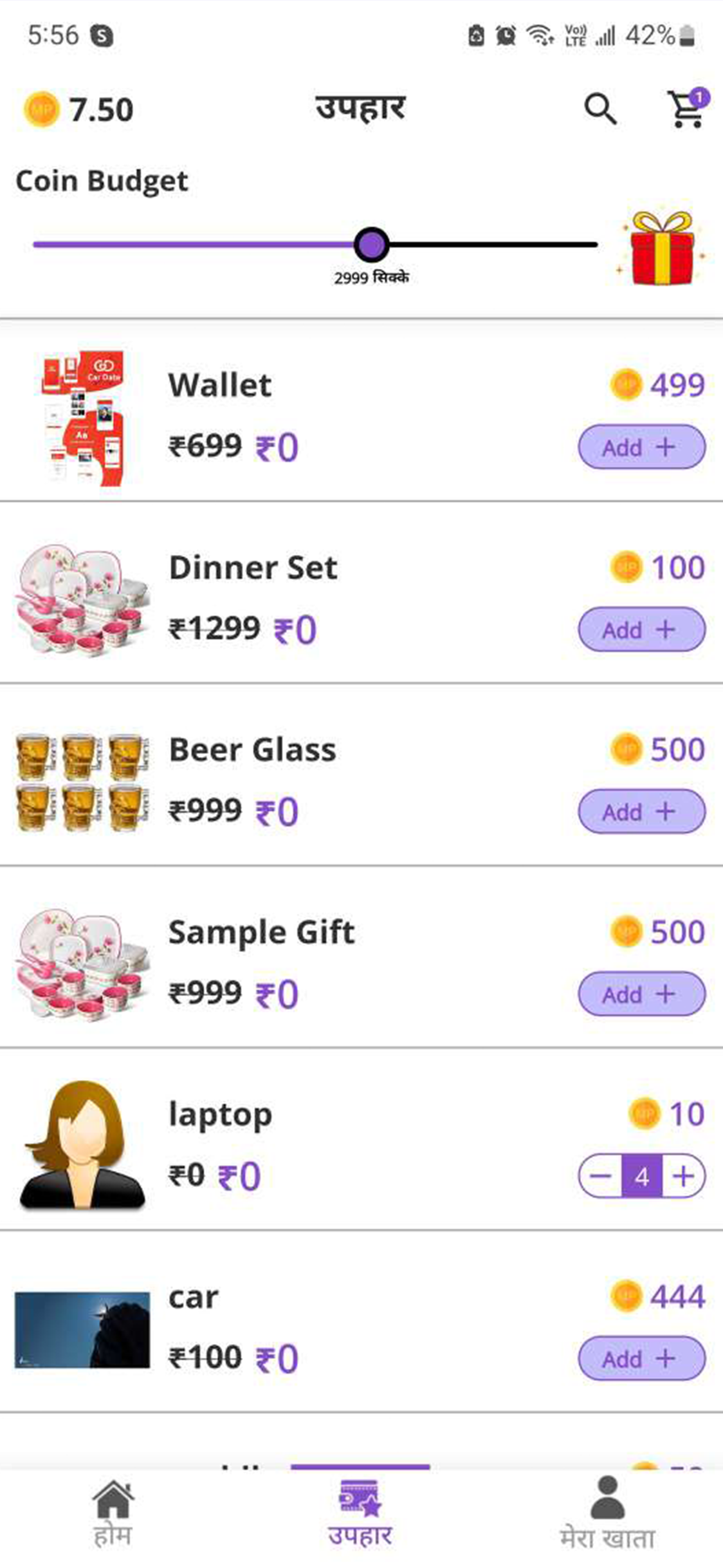Add Beer Glass to the cart

click(x=641, y=811)
